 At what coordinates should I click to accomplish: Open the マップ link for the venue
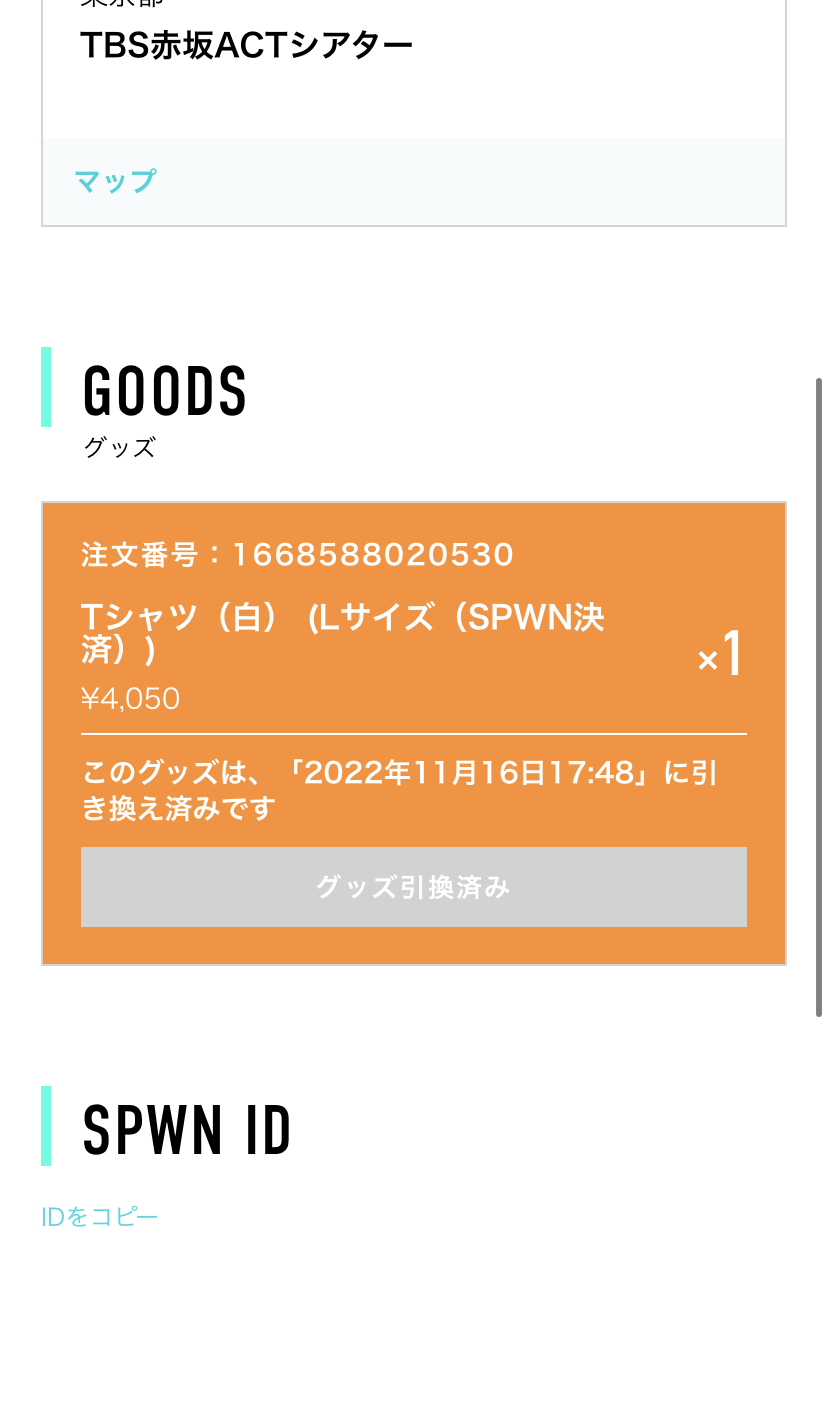click(x=115, y=182)
